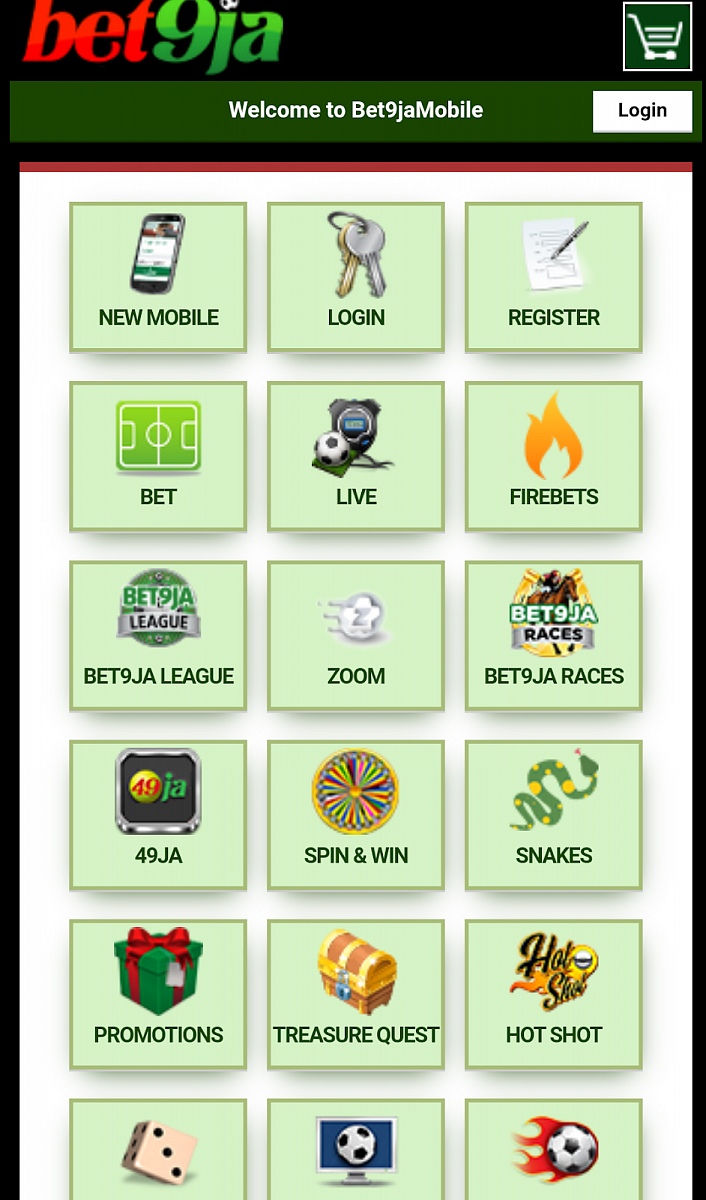
Task: Launch the Zoom tile
Action: (x=356, y=636)
